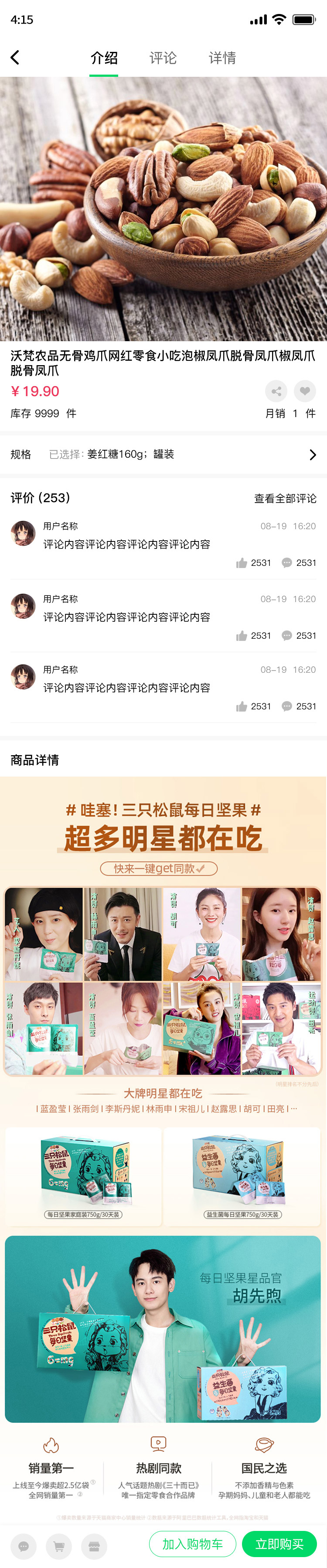327x1568 pixels.
Task: Share this product
Action: pos(276,391)
